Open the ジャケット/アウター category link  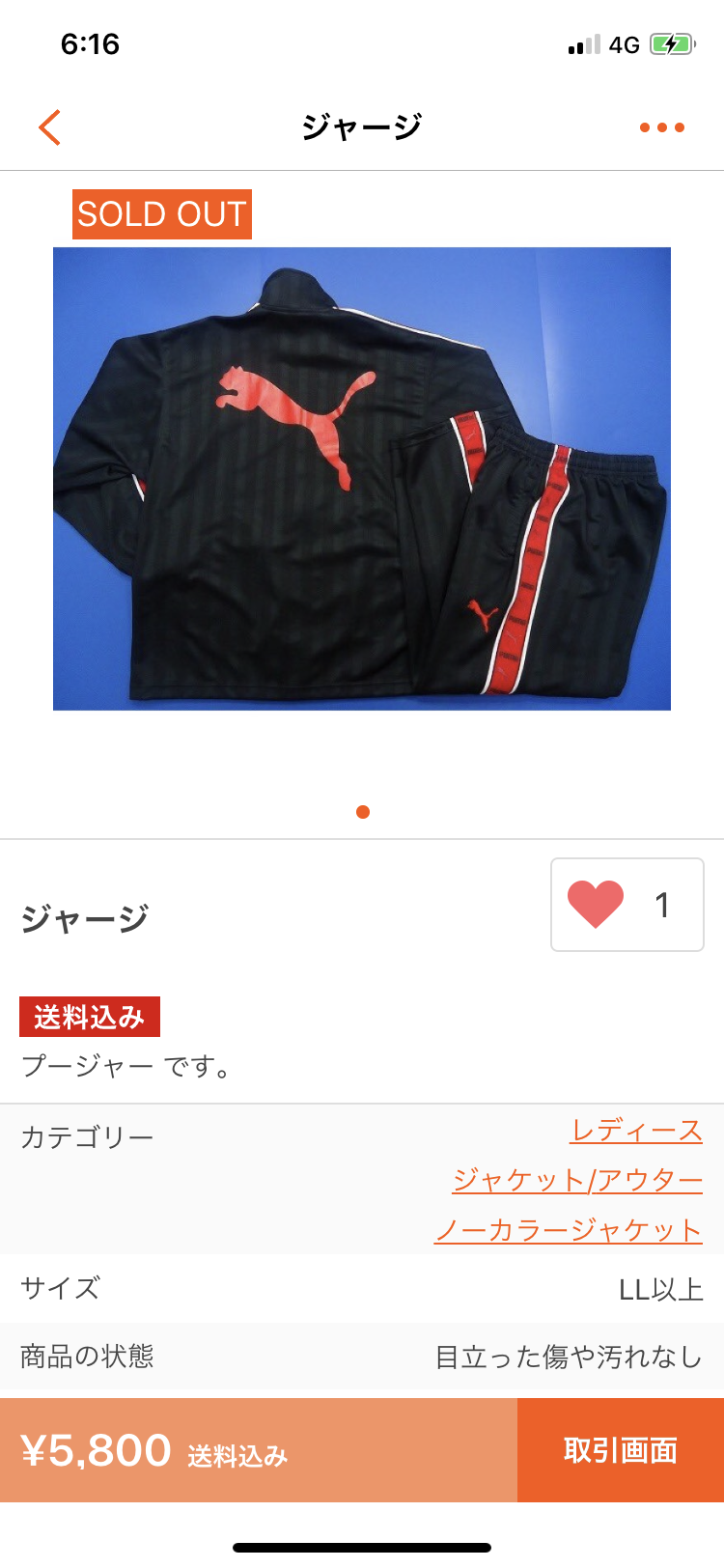577,1180
